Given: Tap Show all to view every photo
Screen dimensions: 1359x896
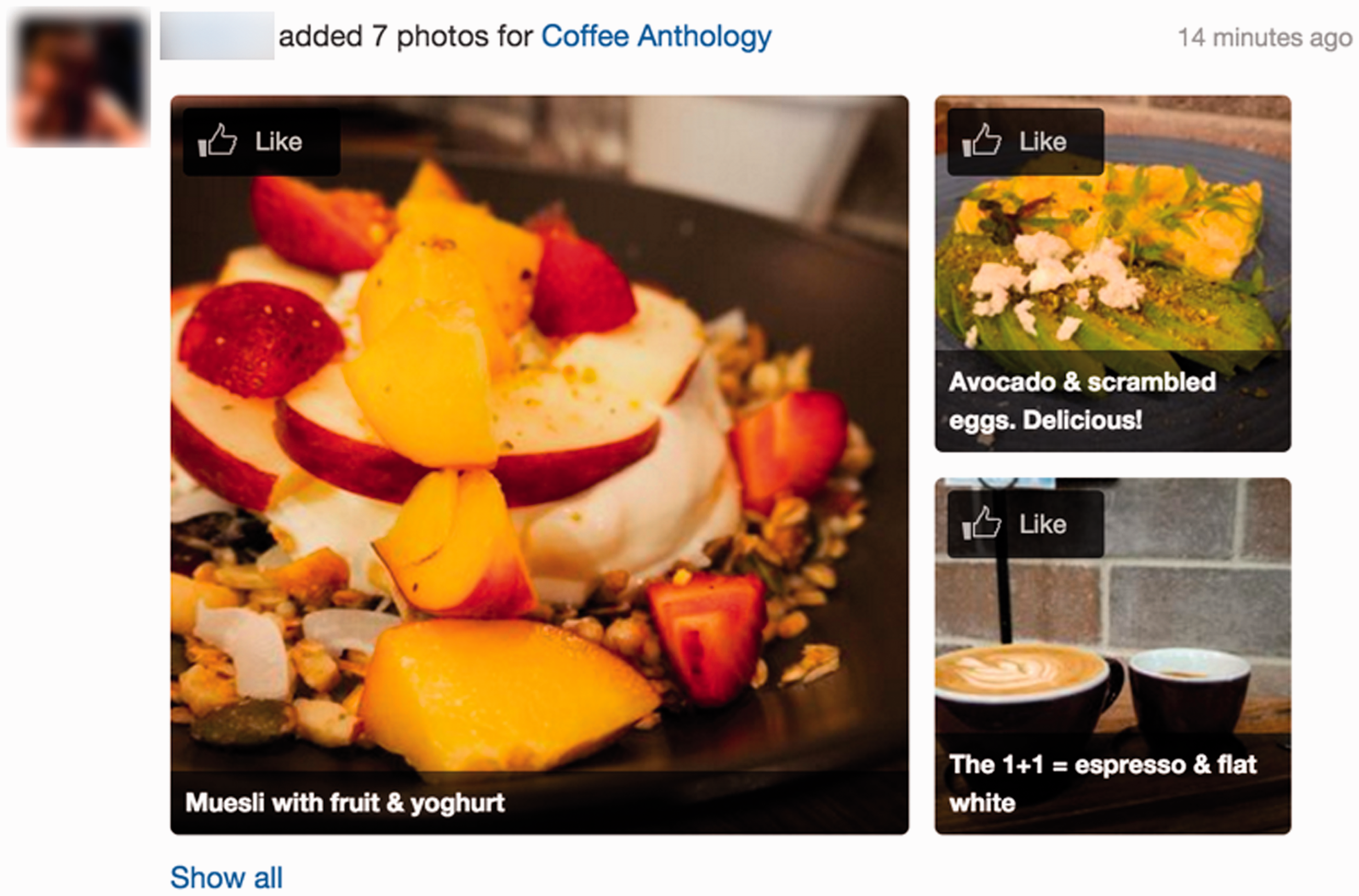Looking at the screenshot, I should pyautogui.click(x=226, y=877).
